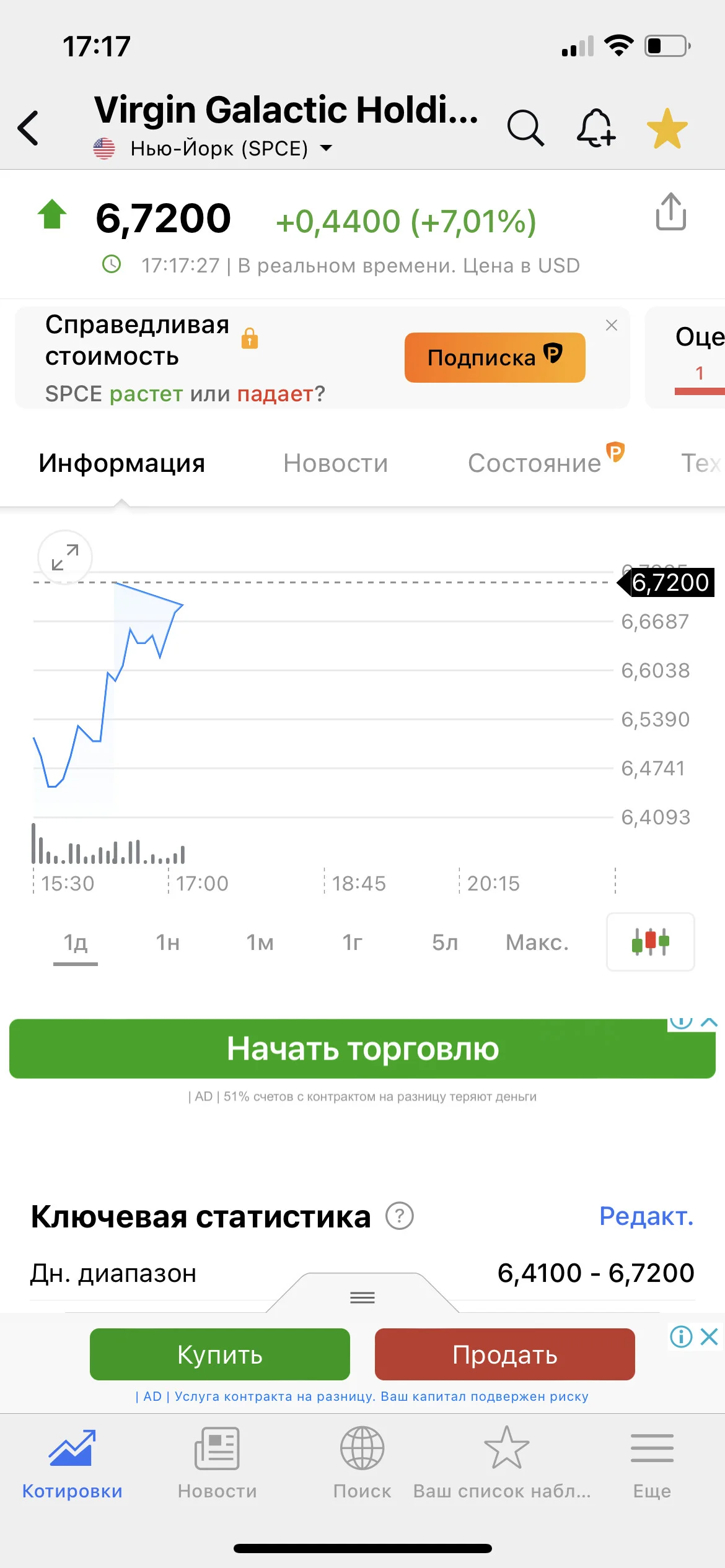Tap the Начать торговлю button
Image resolution: width=725 pixels, height=1568 pixels.
coord(362,1048)
